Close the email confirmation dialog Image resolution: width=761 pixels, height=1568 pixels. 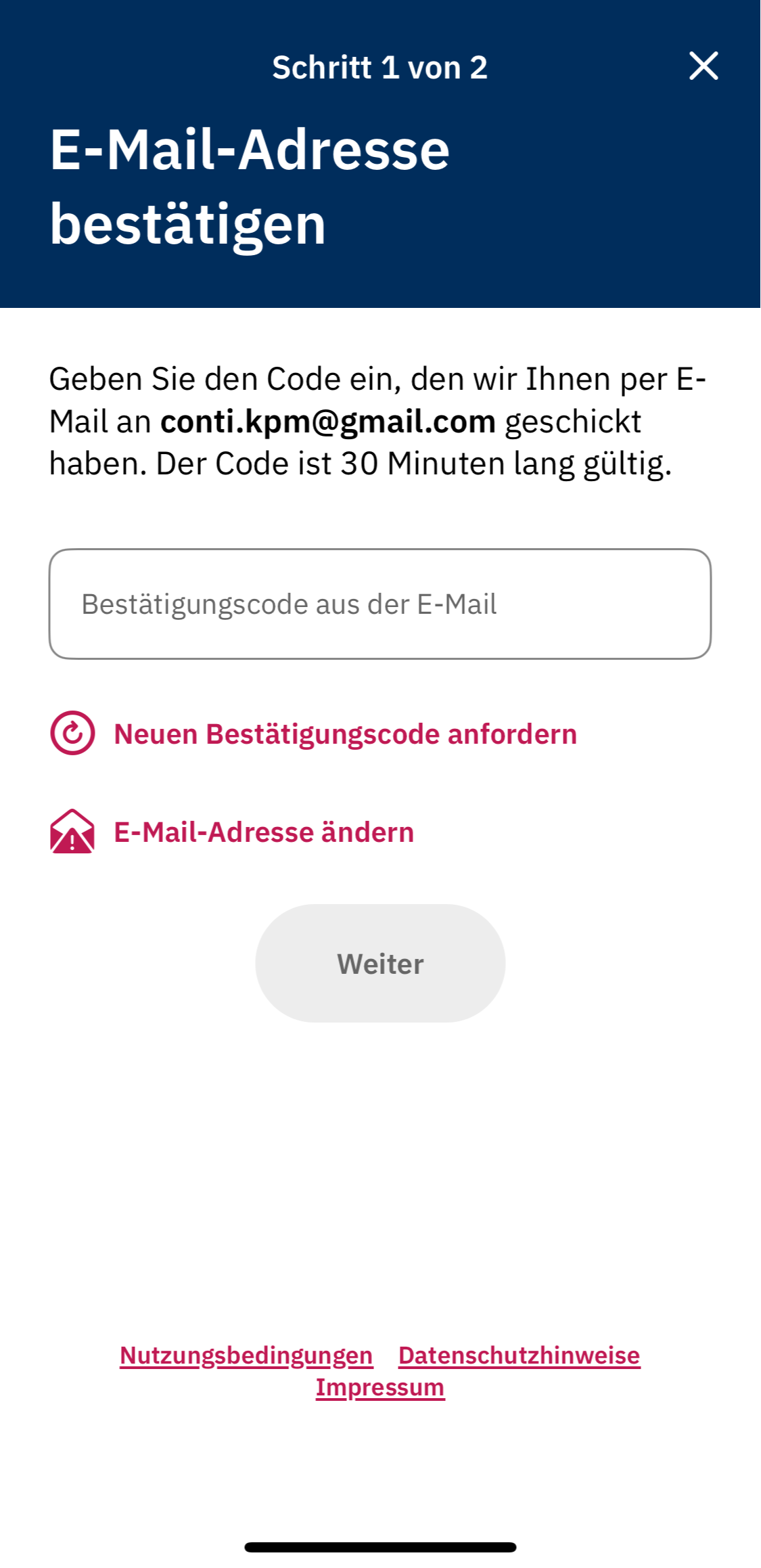coord(704,66)
